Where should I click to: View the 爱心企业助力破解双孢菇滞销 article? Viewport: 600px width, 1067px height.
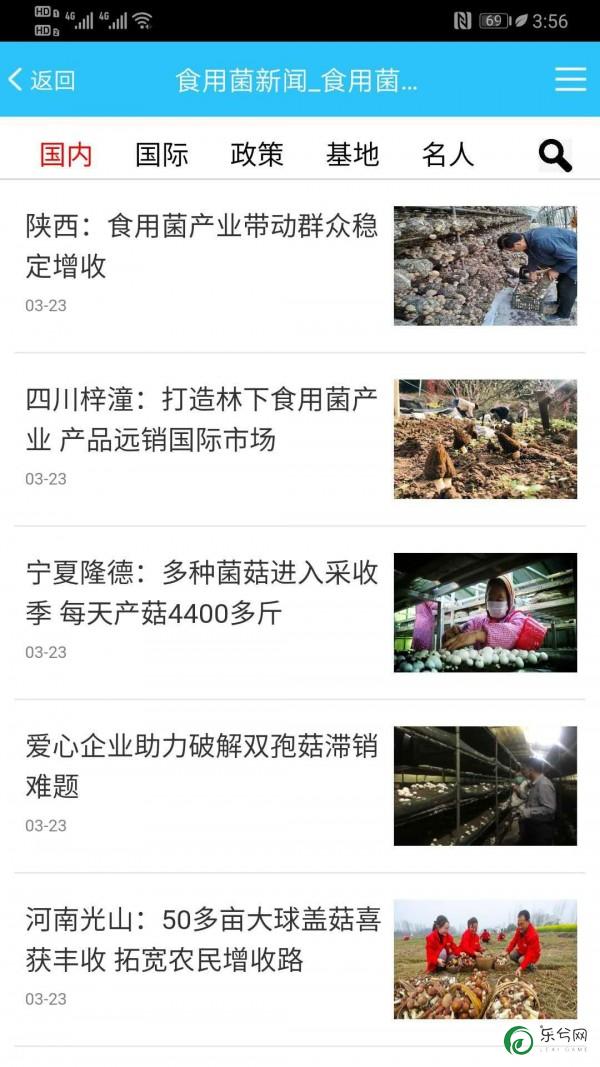click(299, 787)
